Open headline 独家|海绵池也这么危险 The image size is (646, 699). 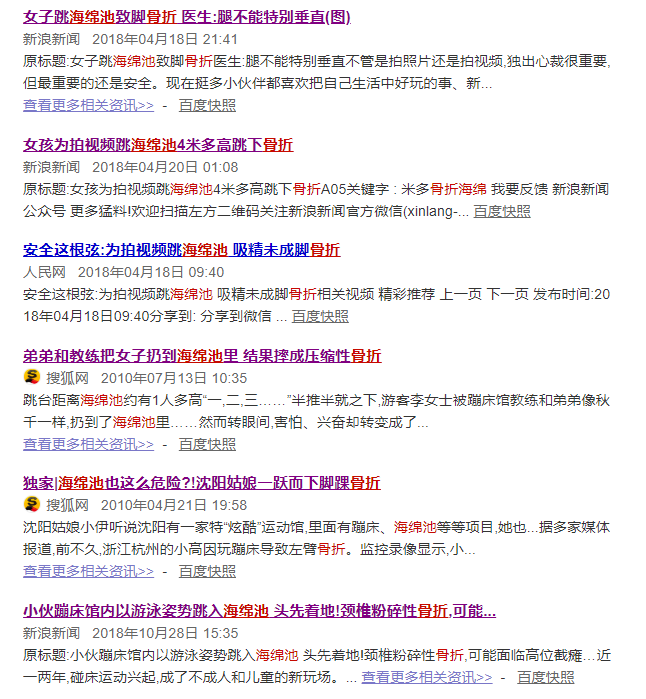201,482
